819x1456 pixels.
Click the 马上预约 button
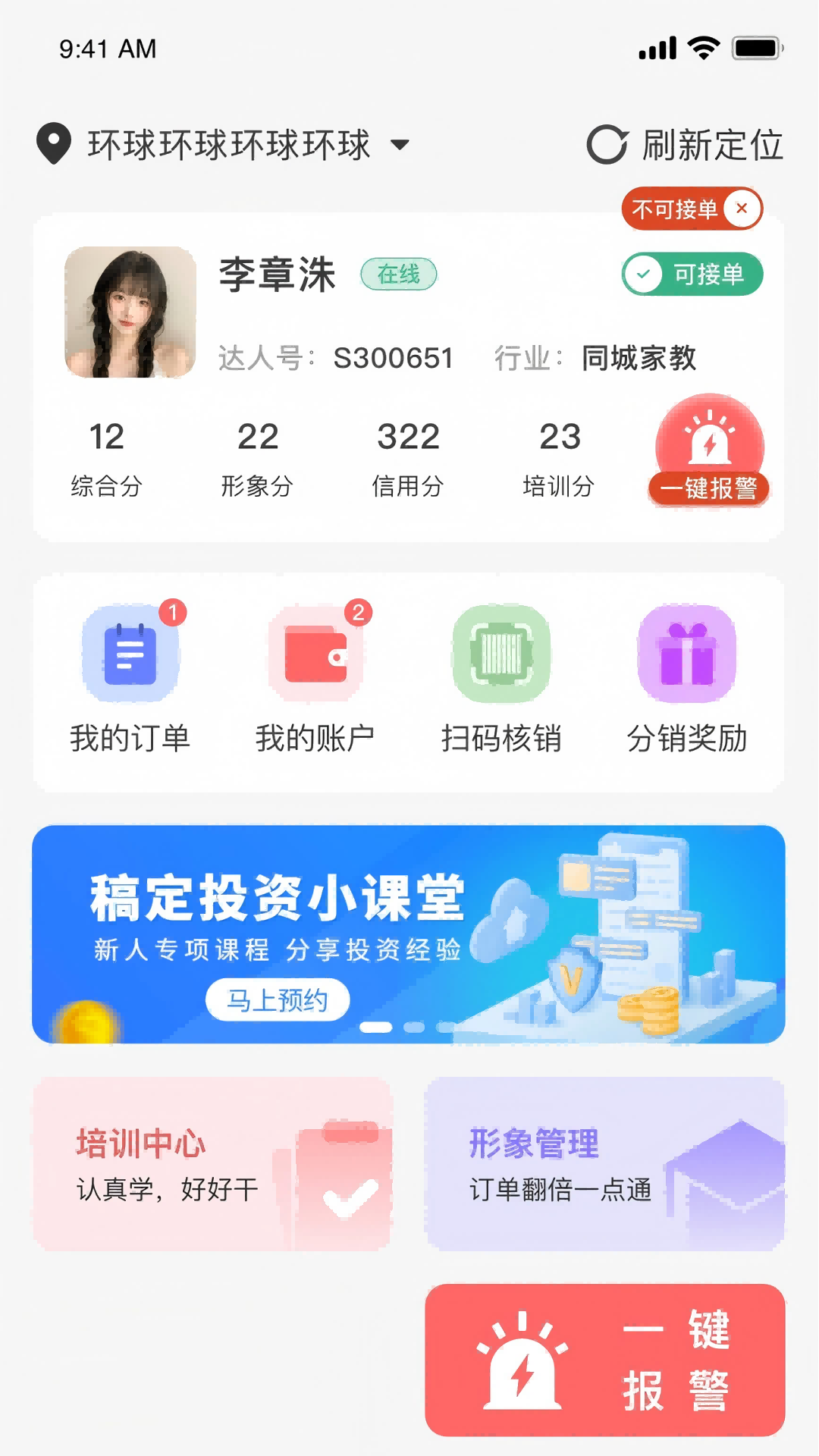(x=277, y=999)
